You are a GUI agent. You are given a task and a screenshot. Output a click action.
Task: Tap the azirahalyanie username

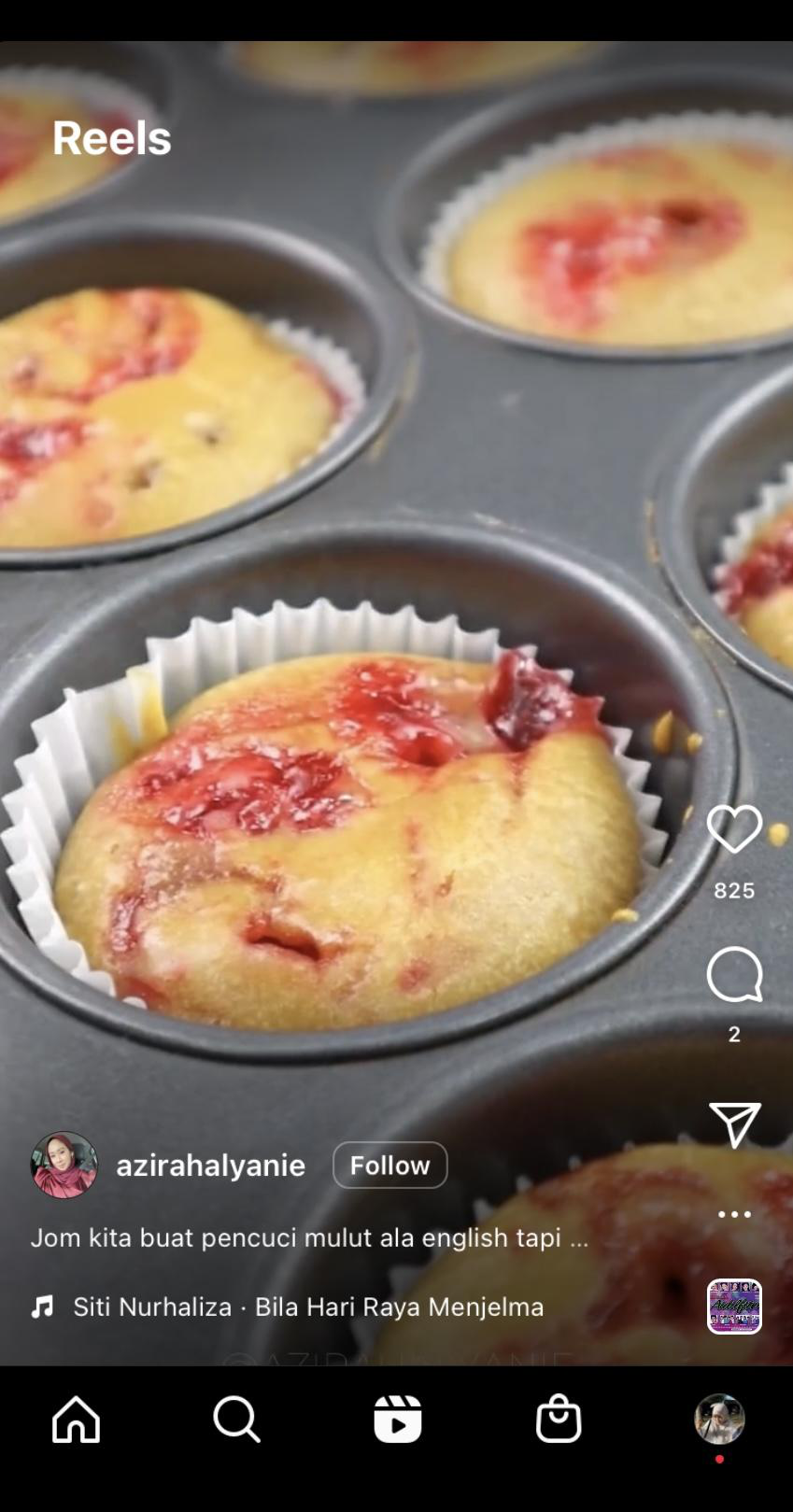point(210,1165)
